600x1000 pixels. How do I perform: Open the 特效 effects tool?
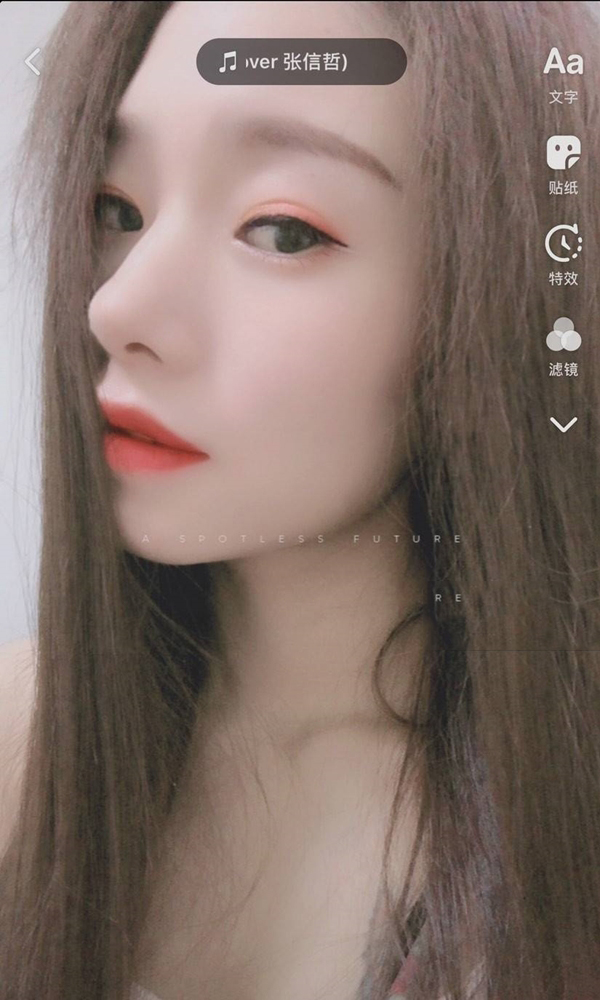click(563, 255)
